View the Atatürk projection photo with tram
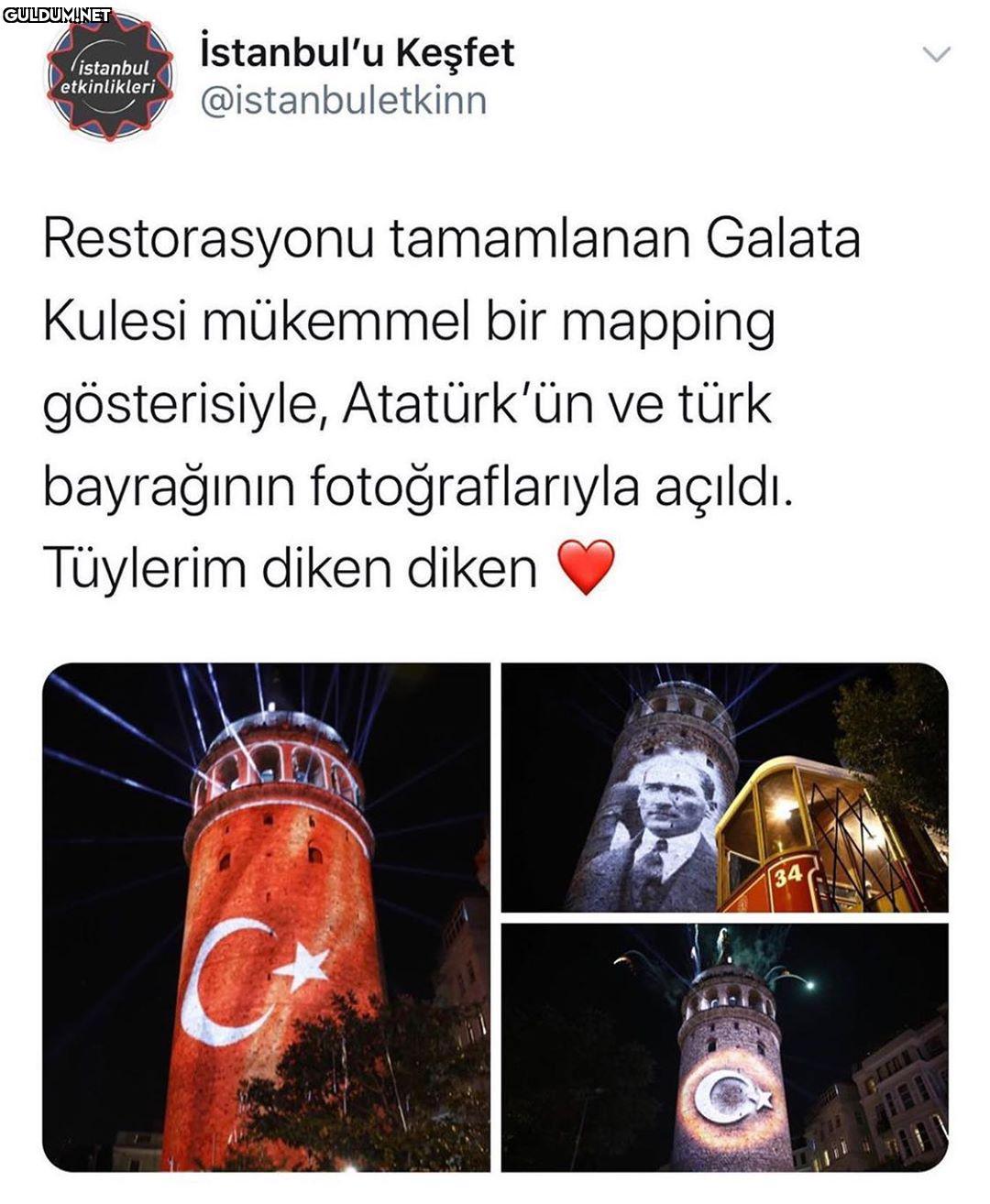Screen dimensions: 990x1204 click(724, 788)
